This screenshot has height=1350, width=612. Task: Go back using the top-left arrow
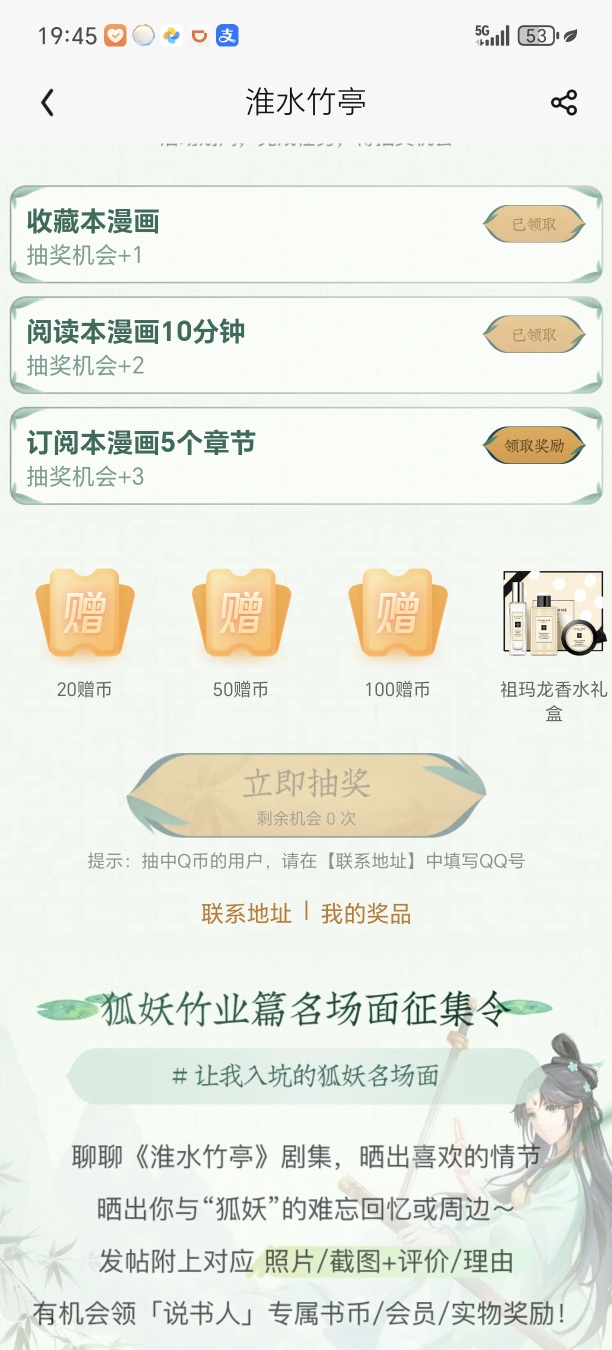click(47, 102)
